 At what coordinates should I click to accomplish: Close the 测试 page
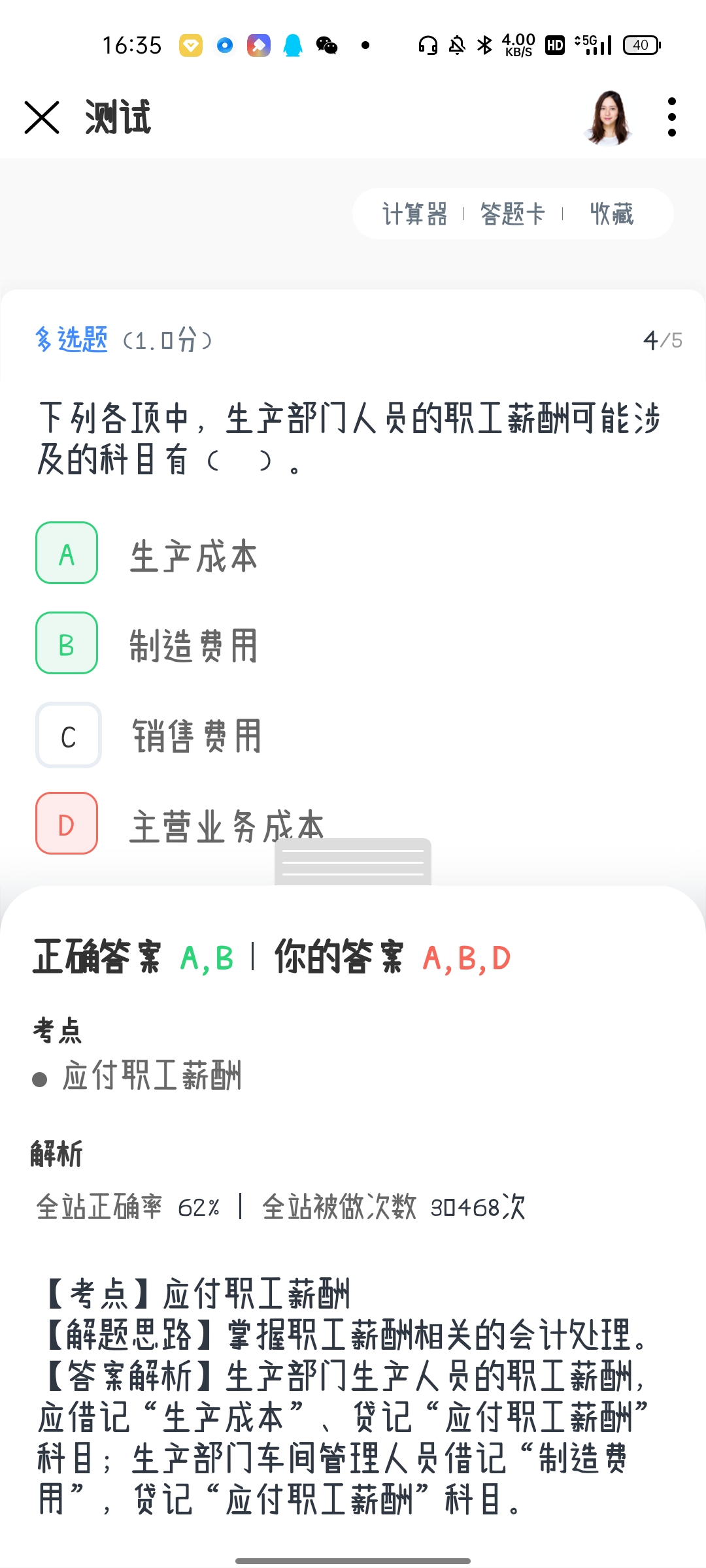(42, 118)
